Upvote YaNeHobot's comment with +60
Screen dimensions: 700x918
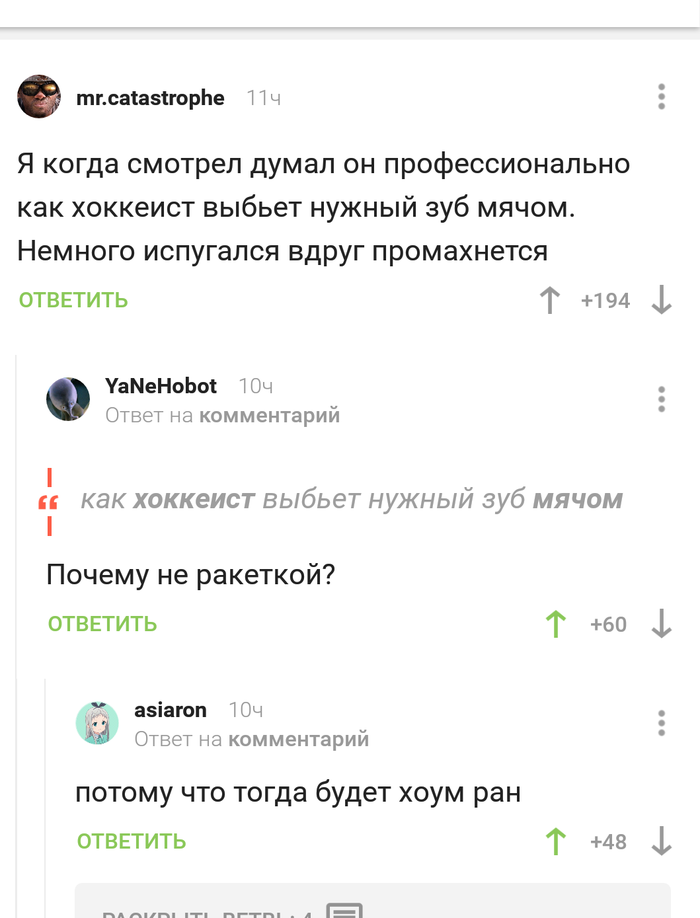[556, 624]
